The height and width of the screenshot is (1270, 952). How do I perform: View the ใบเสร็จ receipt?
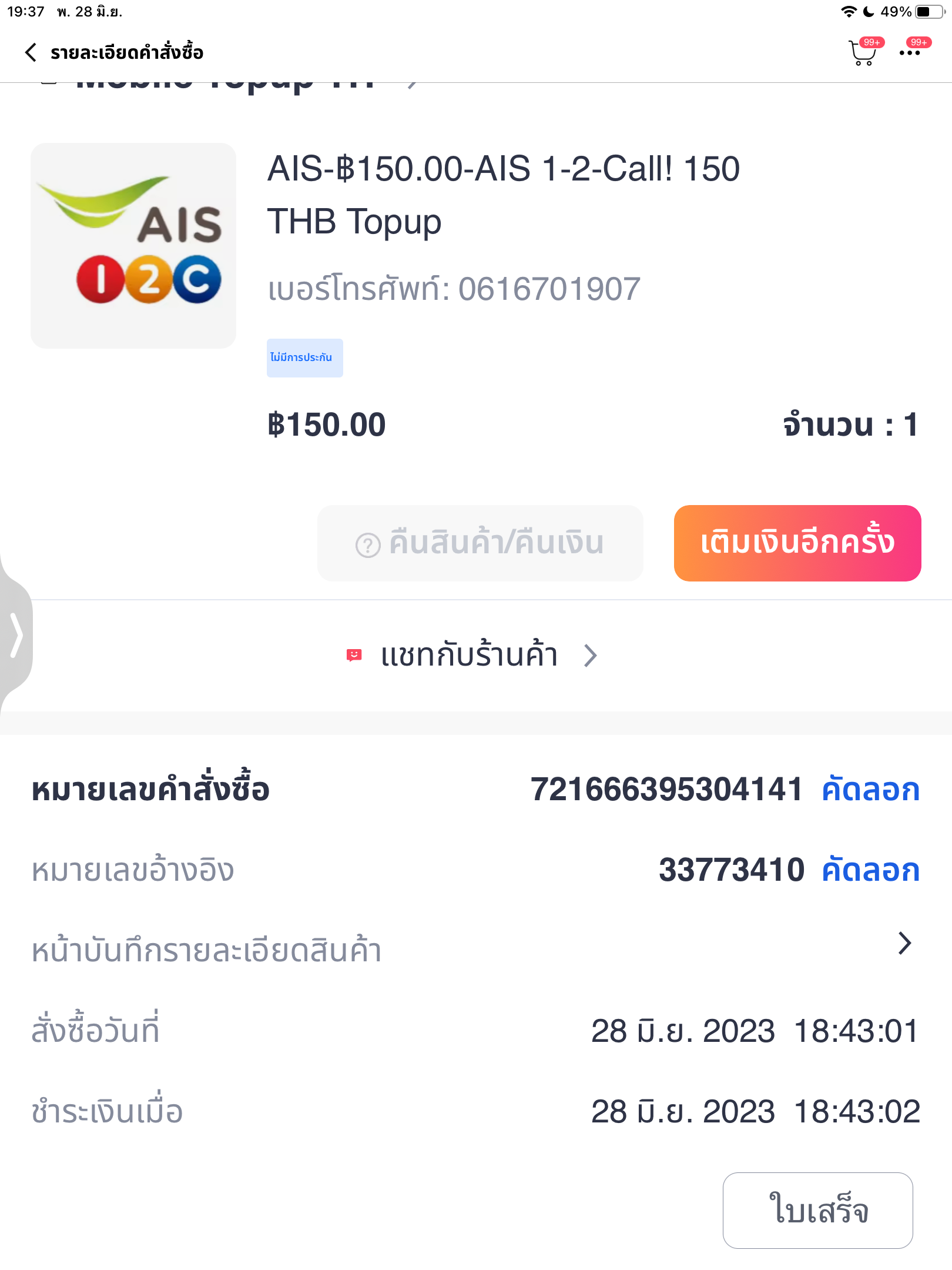pos(817,1210)
